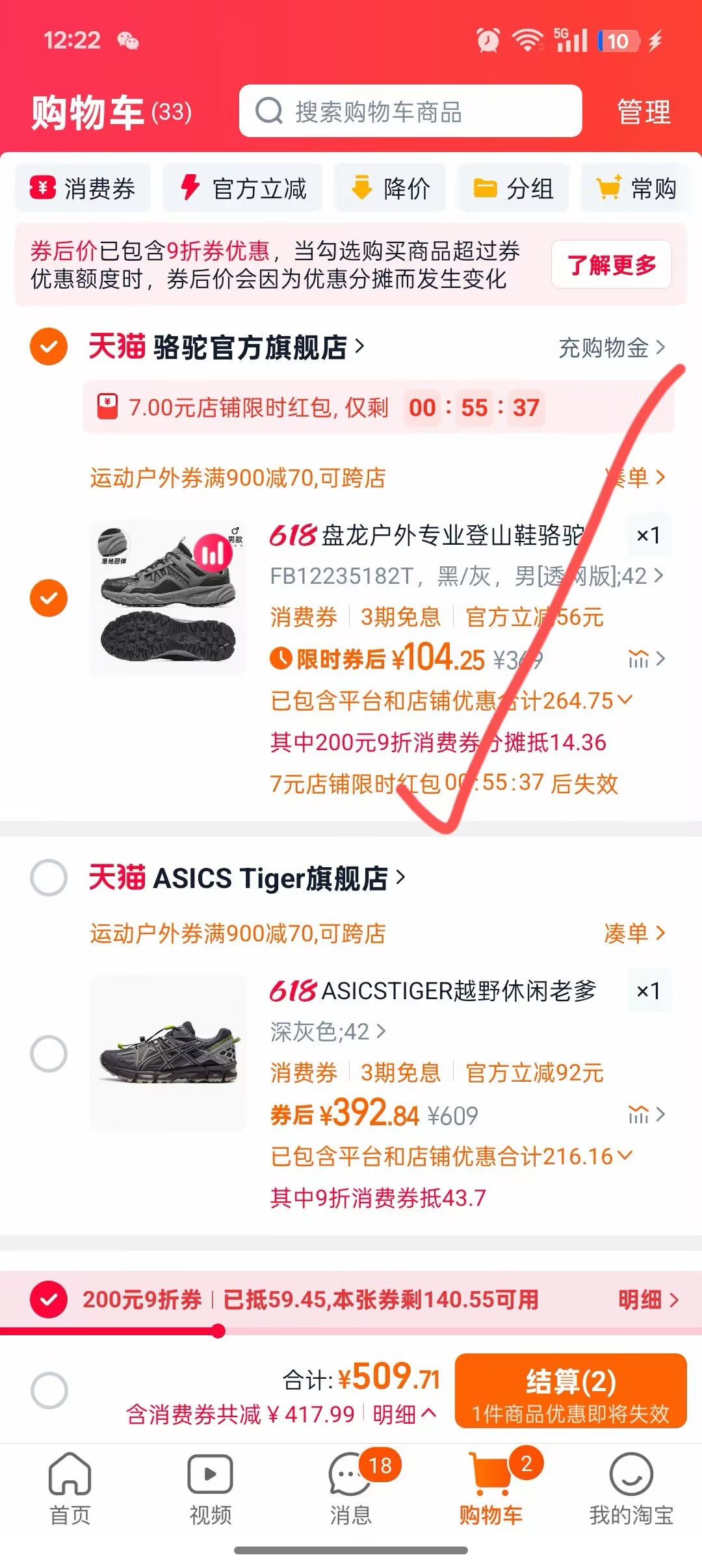Open the 常购 frequently bought filter
The width and height of the screenshot is (702, 1568).
(637, 189)
